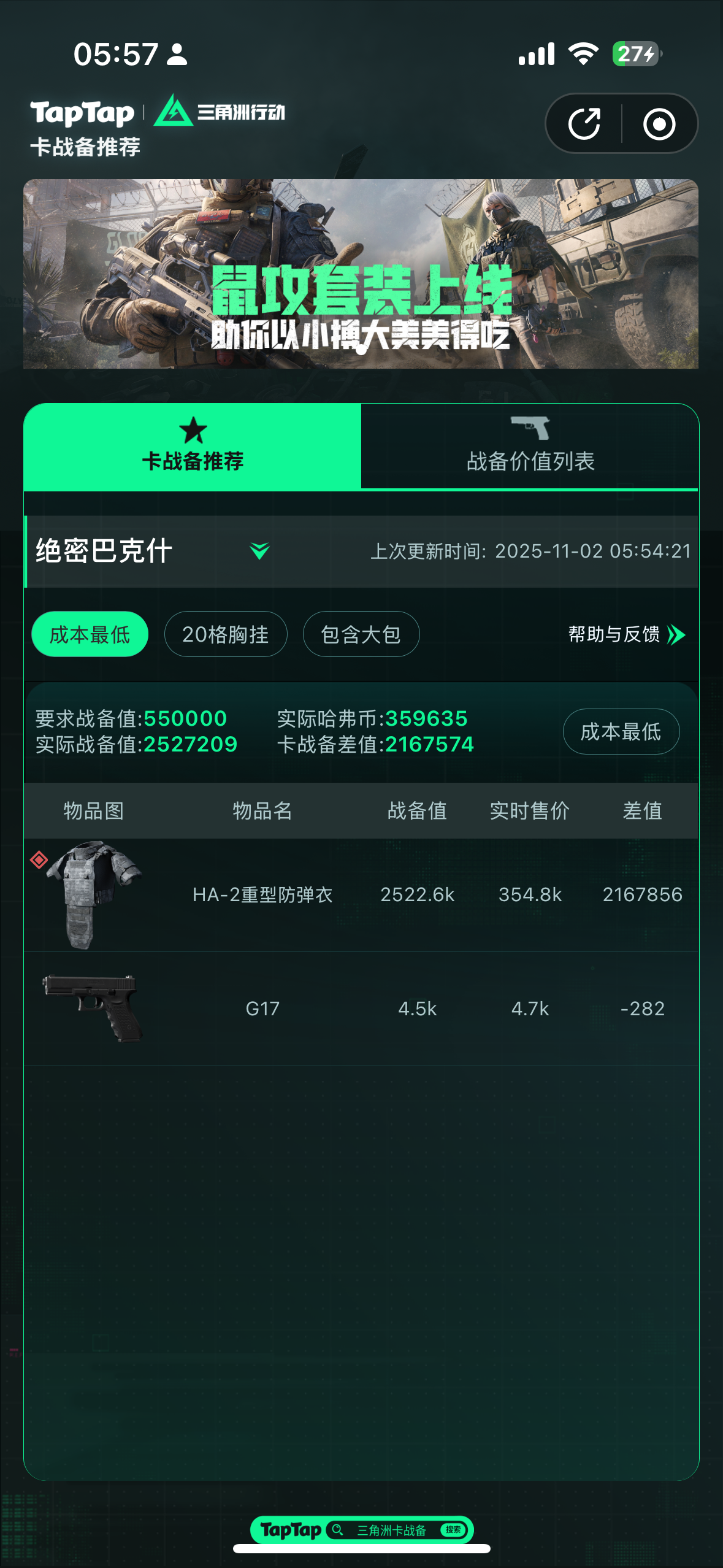Click the 三角洲行动 triangle logo

click(x=174, y=113)
